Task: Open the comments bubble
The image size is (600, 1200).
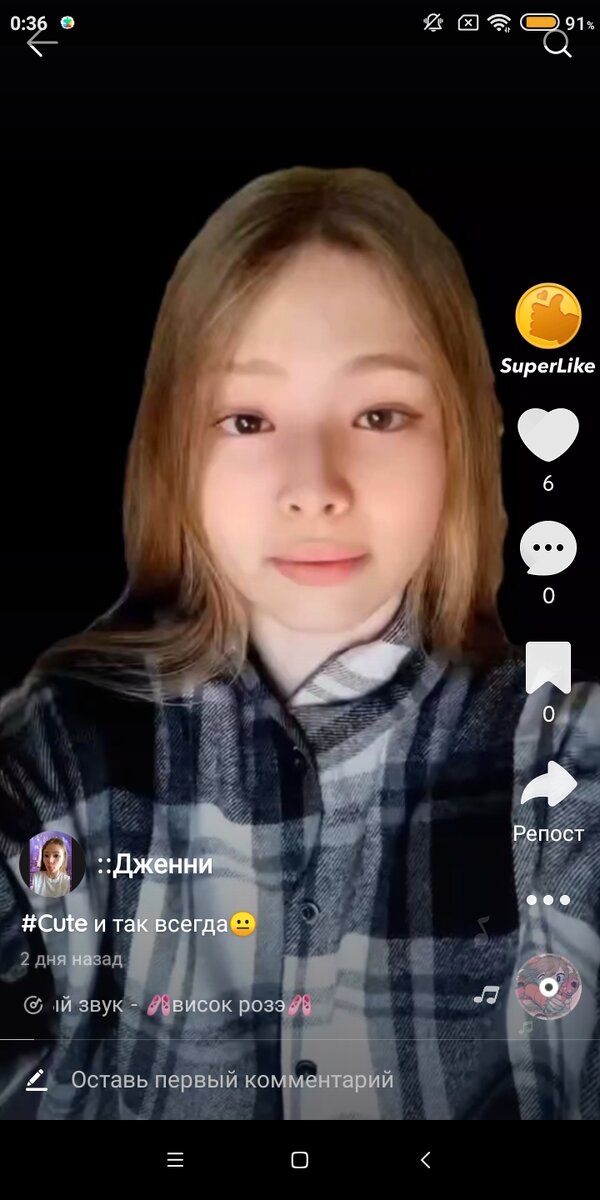Action: pos(548,549)
